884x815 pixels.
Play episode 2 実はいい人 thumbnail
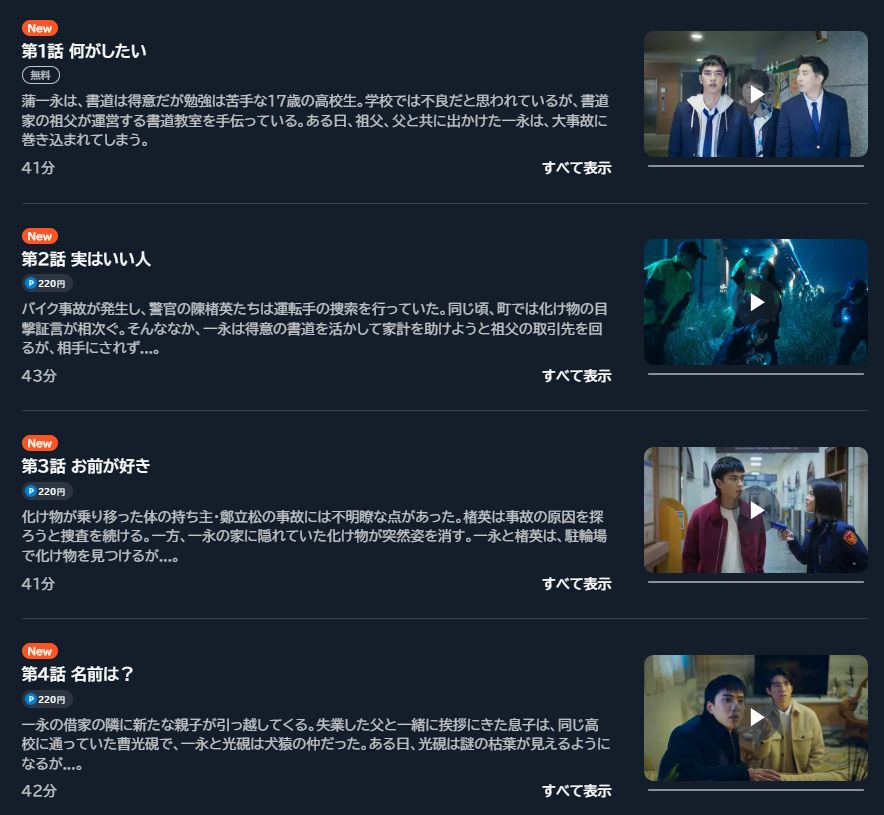756,302
